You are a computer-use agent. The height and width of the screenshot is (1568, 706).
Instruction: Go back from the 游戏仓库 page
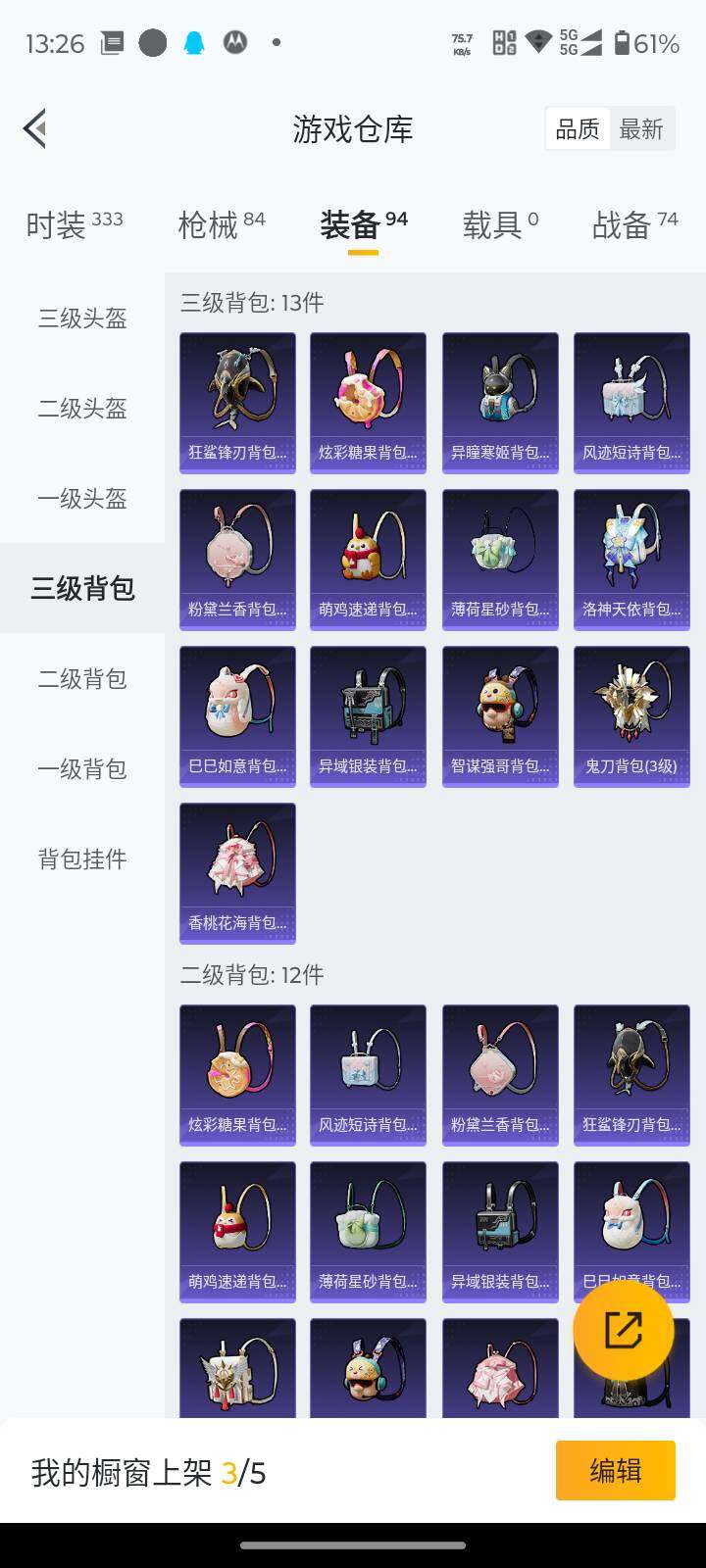[35, 128]
